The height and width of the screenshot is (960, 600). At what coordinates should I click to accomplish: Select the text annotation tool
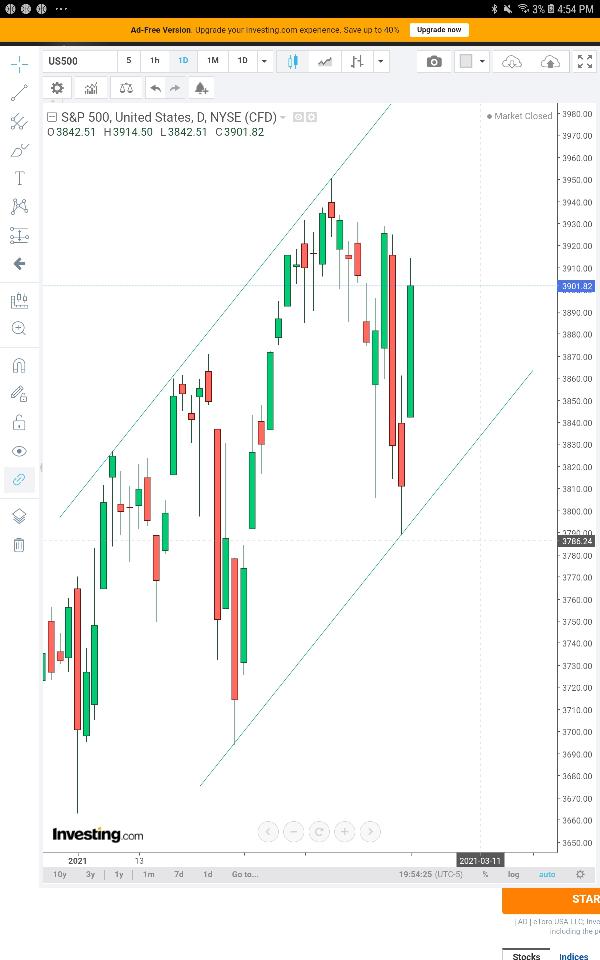pos(19,178)
